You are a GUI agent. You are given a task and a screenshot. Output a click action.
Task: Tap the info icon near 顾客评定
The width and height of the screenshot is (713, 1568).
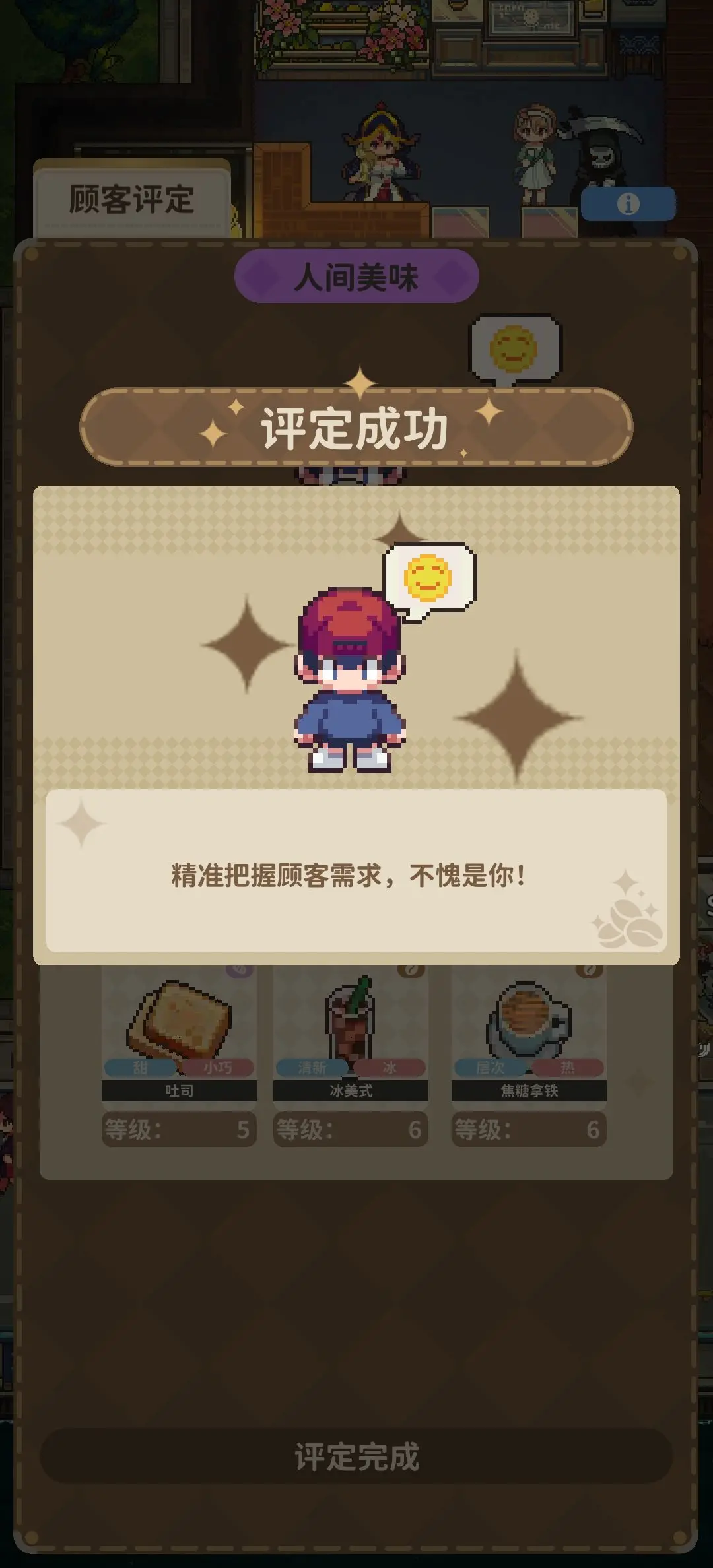(x=628, y=205)
